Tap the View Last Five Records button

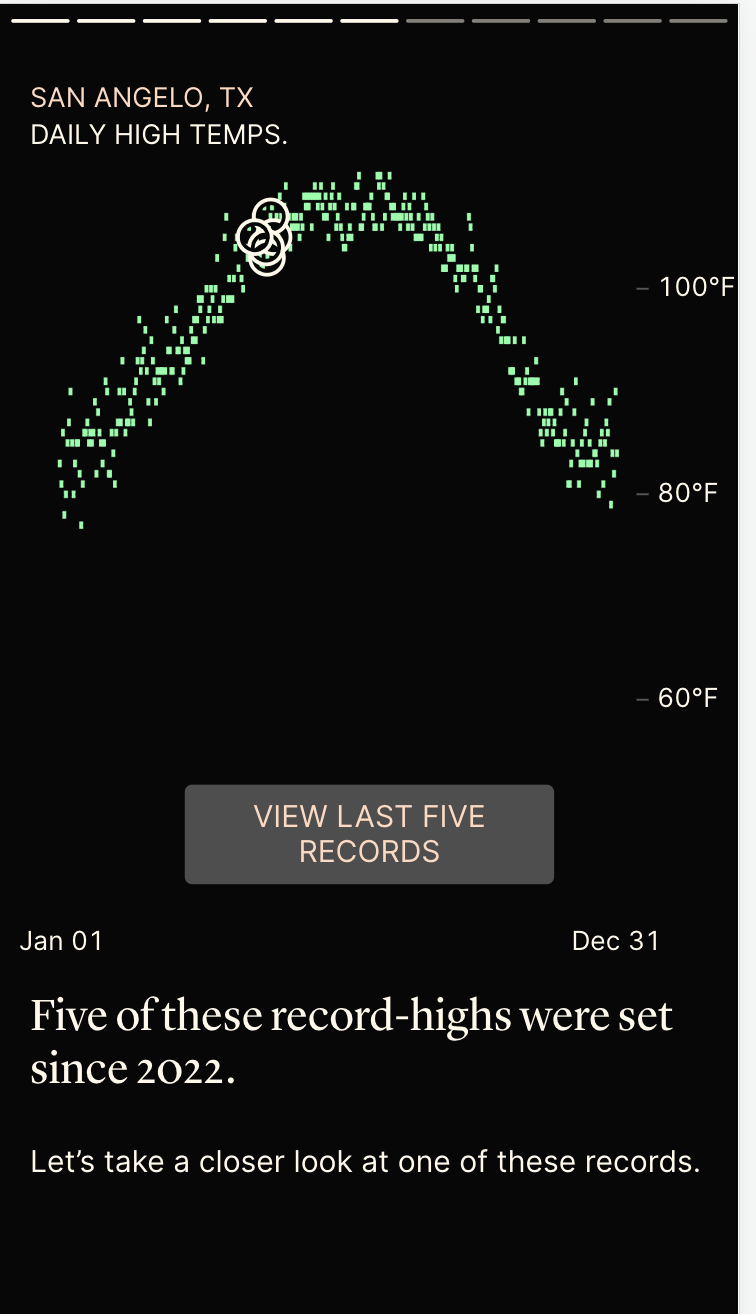(369, 834)
